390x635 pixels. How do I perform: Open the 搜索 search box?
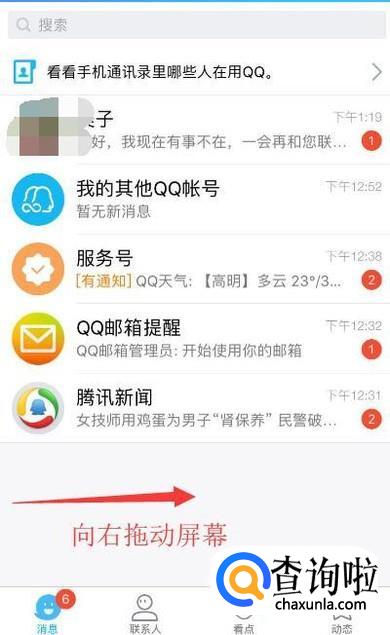[x=197, y=25]
